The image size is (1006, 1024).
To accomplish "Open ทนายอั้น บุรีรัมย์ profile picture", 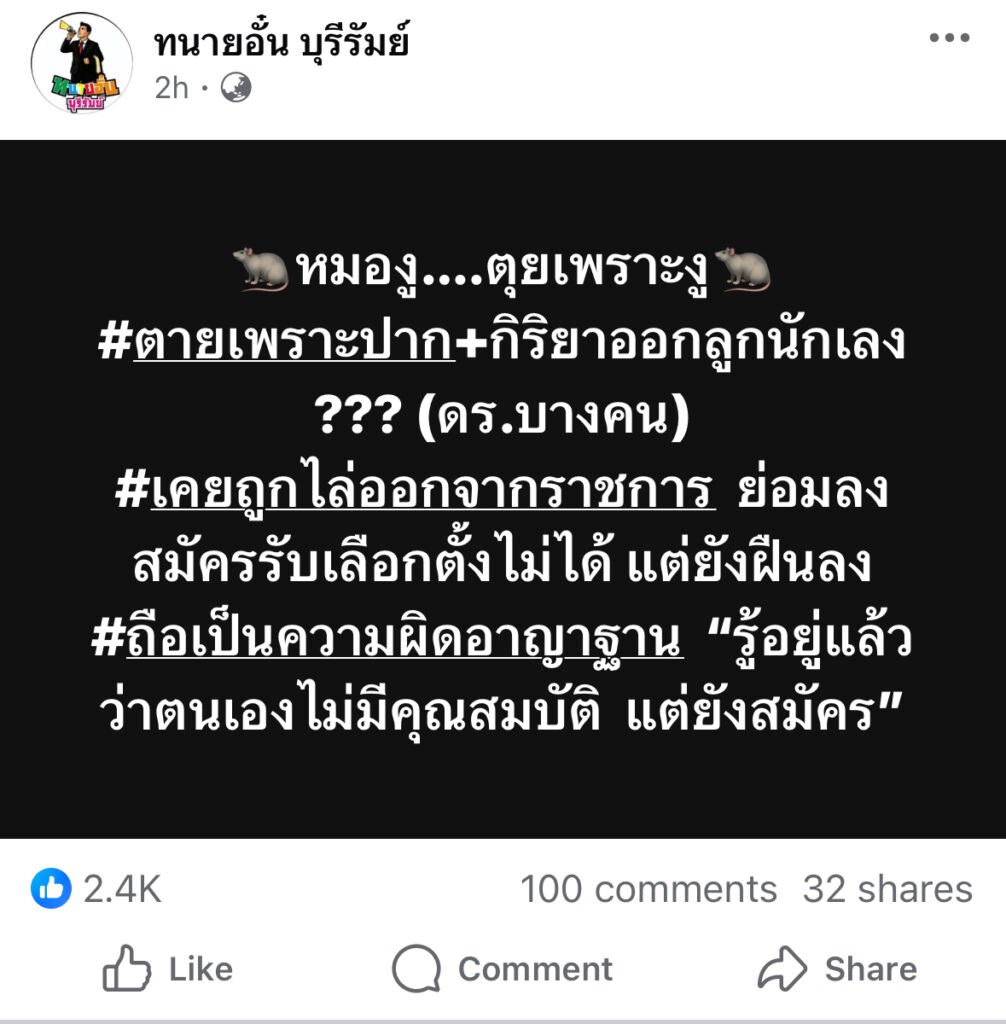I will pyautogui.click(x=82, y=62).
